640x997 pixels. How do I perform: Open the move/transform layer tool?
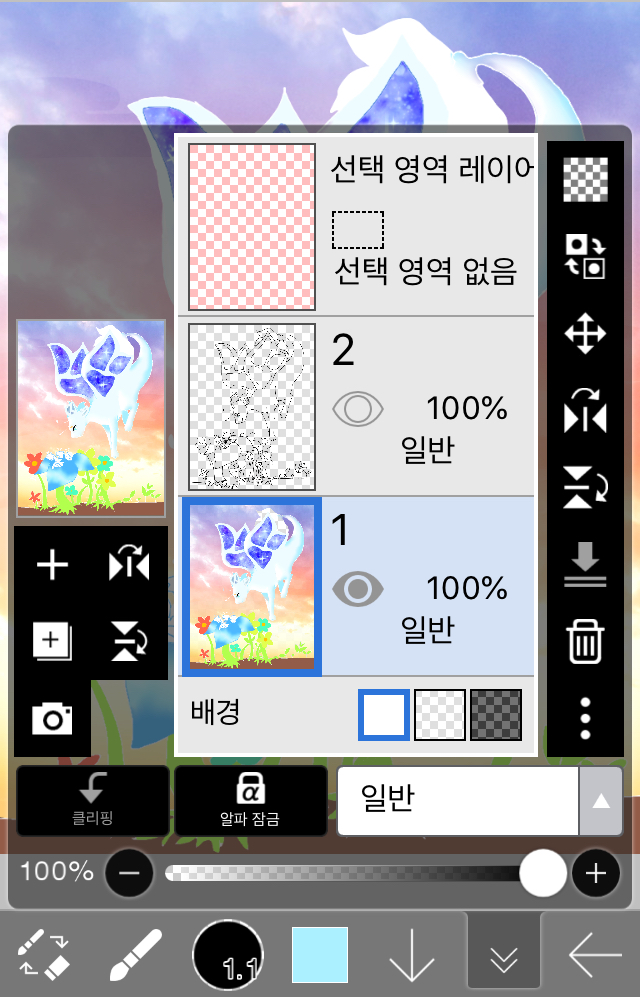(x=586, y=334)
